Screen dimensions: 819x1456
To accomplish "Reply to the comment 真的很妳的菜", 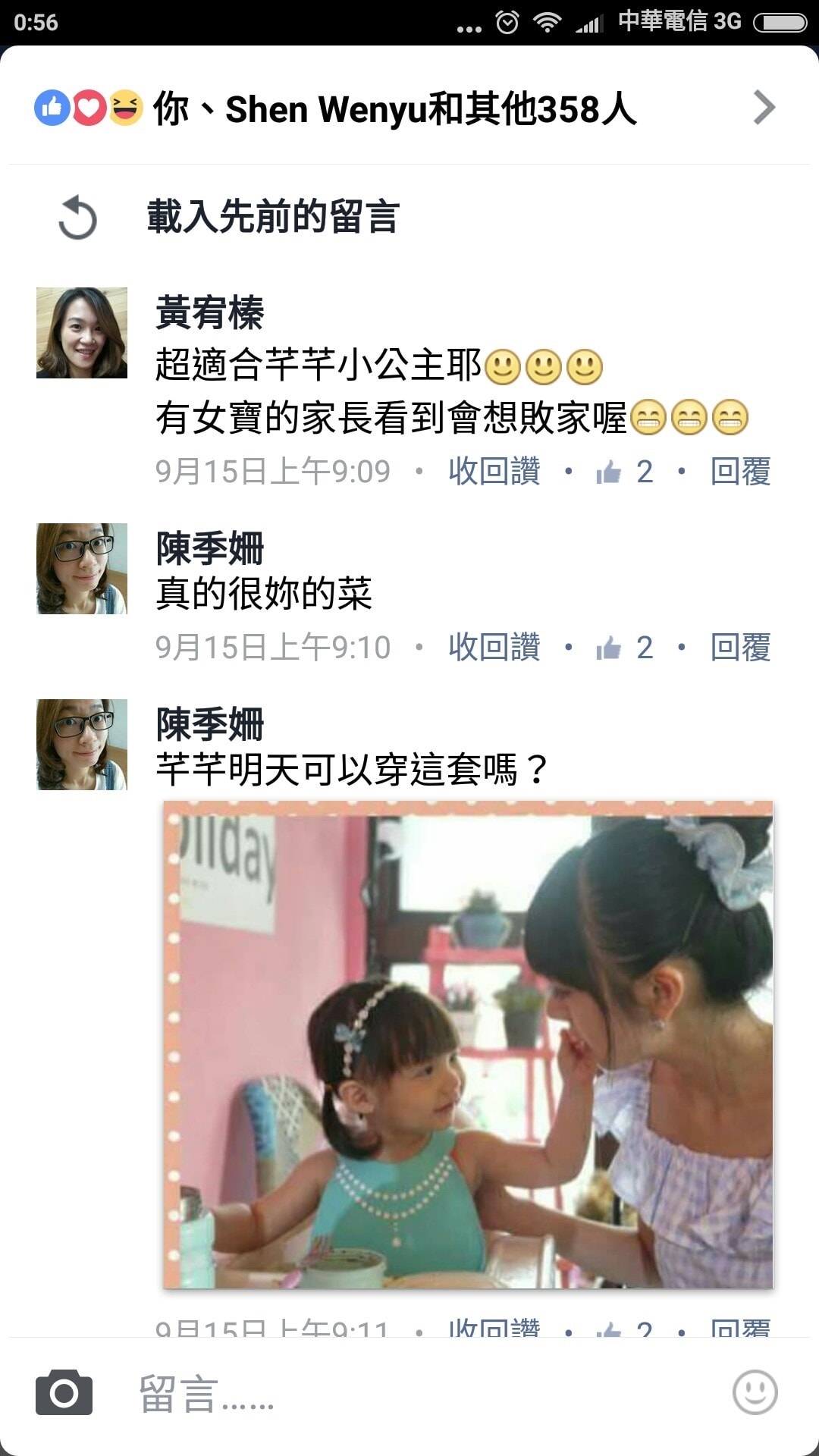I will pyautogui.click(x=740, y=648).
